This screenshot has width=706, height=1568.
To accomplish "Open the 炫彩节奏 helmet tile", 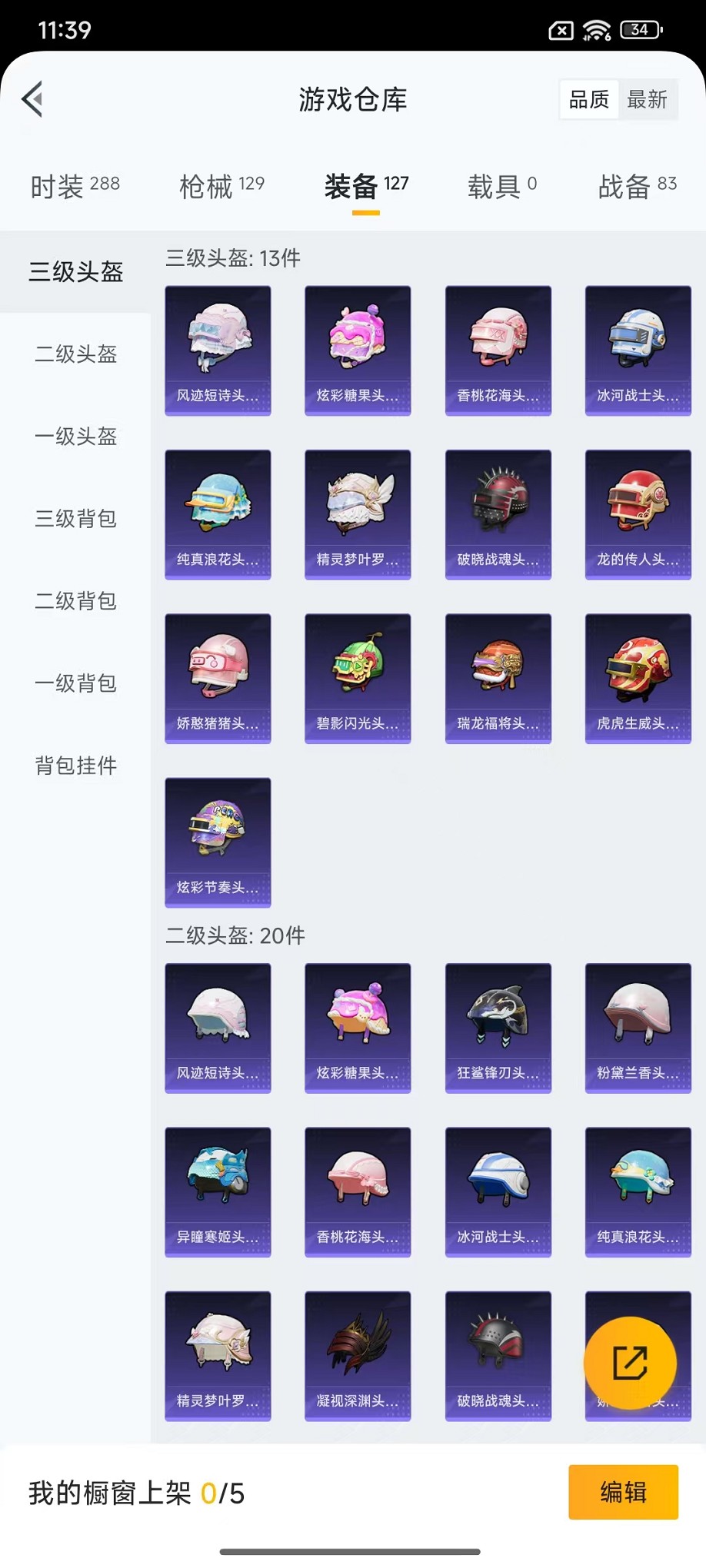I will point(218,842).
